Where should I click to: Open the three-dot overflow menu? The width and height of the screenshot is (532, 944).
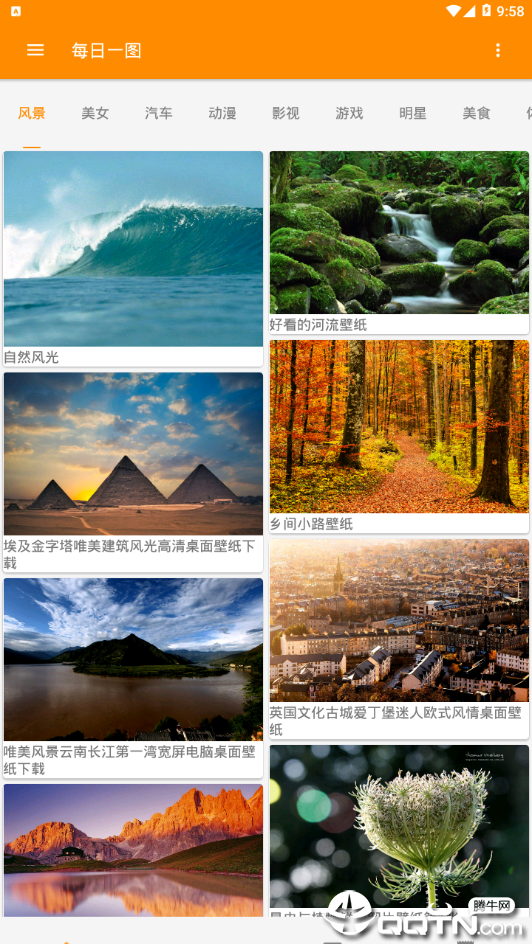[x=498, y=50]
